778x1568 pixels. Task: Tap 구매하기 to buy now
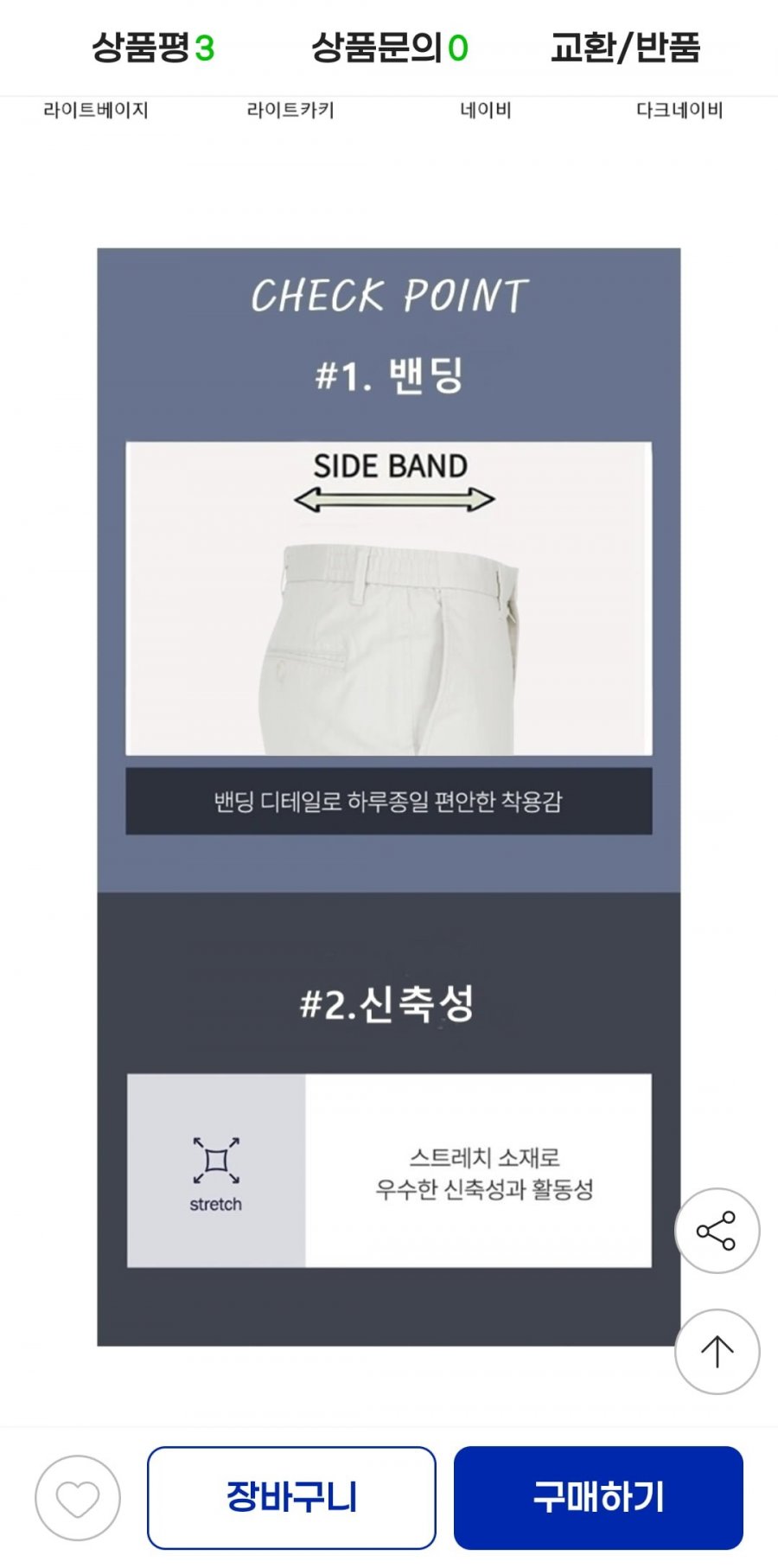coord(598,1498)
